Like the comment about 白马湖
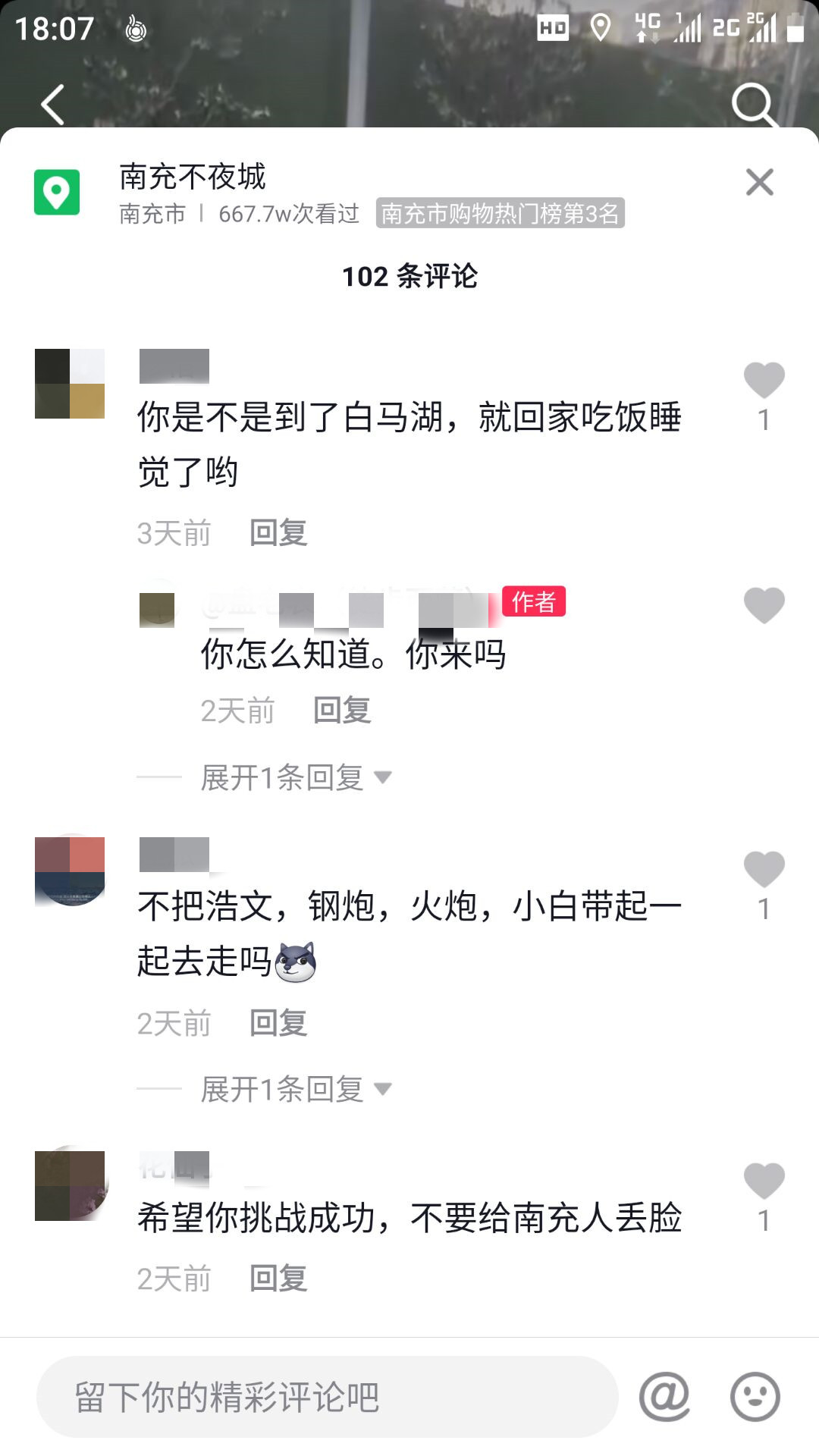This screenshot has width=819, height=1456. click(764, 381)
